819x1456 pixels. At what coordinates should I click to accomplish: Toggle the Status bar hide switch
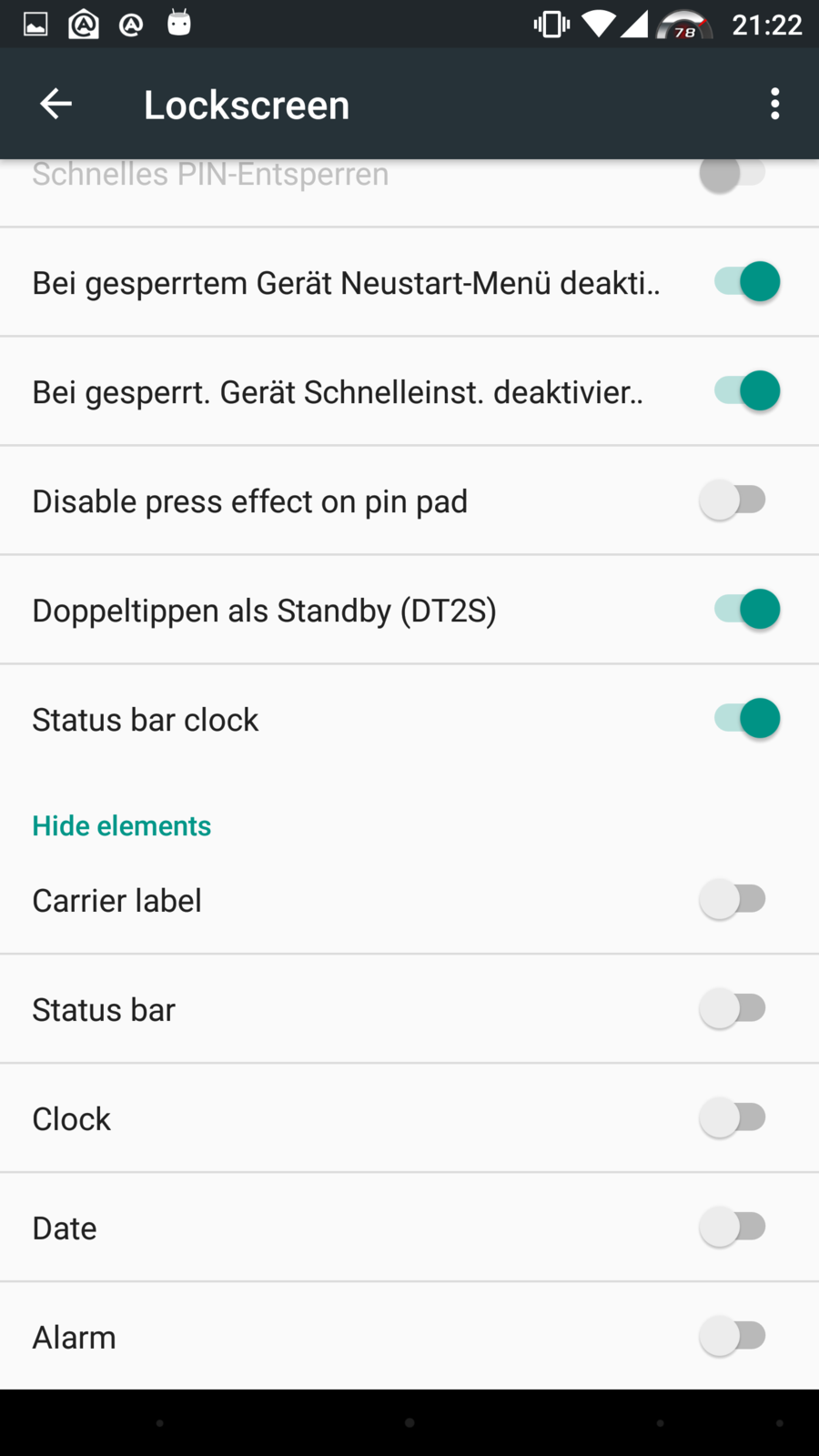(733, 1009)
